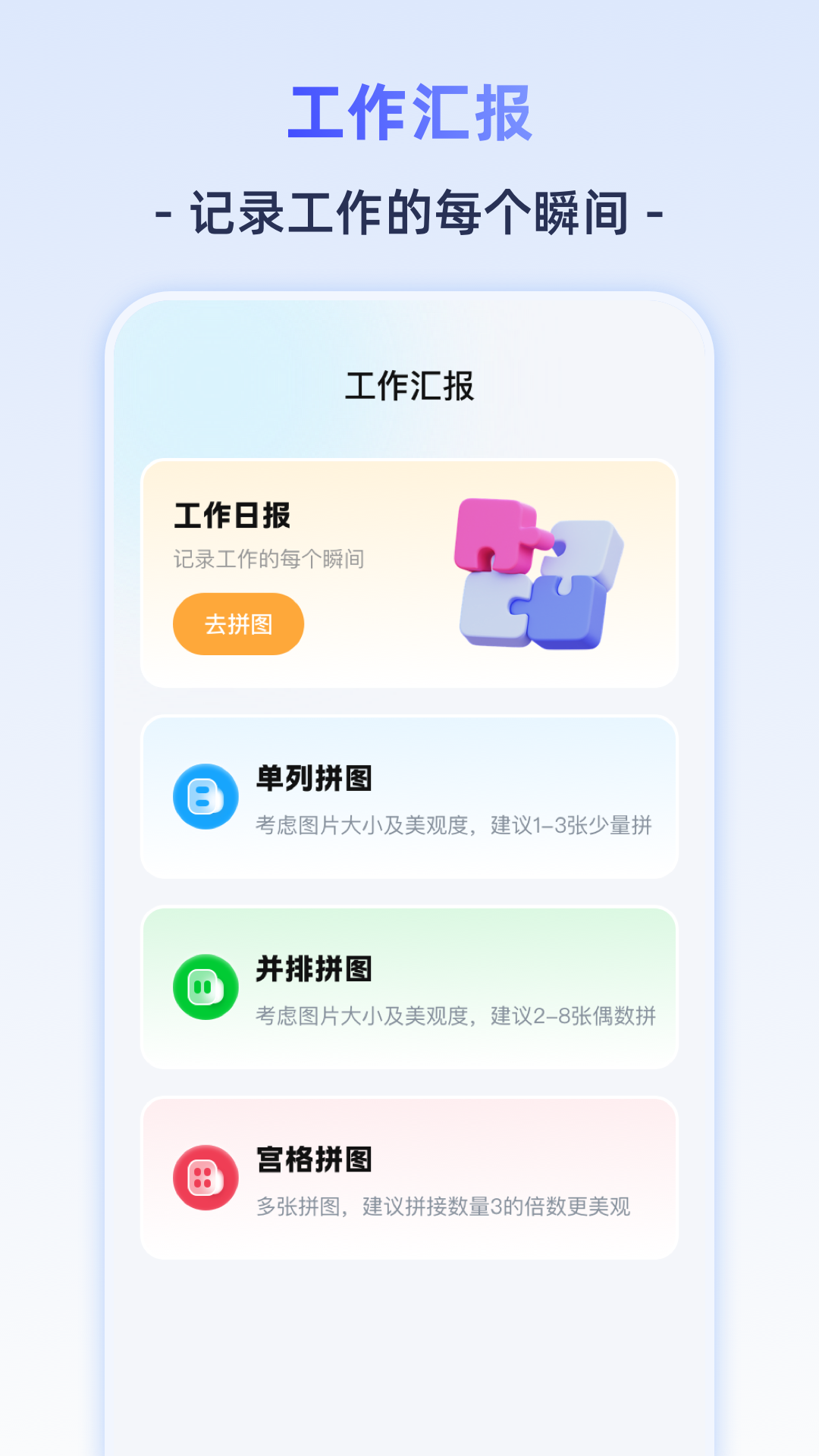Viewport: 819px width, 1456px height.
Task: Click the 去拼图 orange button
Action: point(237,623)
